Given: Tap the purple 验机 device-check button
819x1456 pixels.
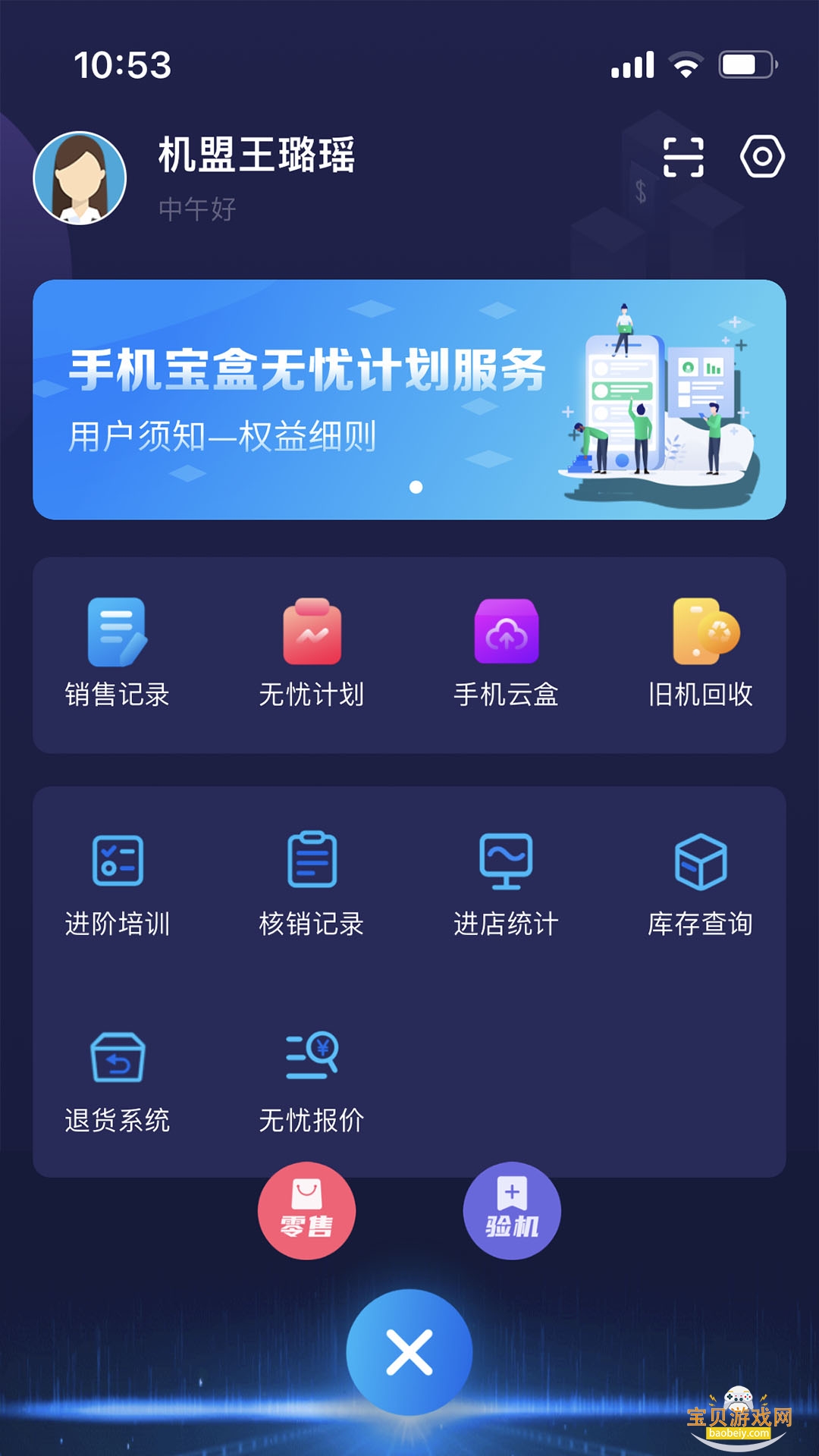Looking at the screenshot, I should (x=510, y=1212).
